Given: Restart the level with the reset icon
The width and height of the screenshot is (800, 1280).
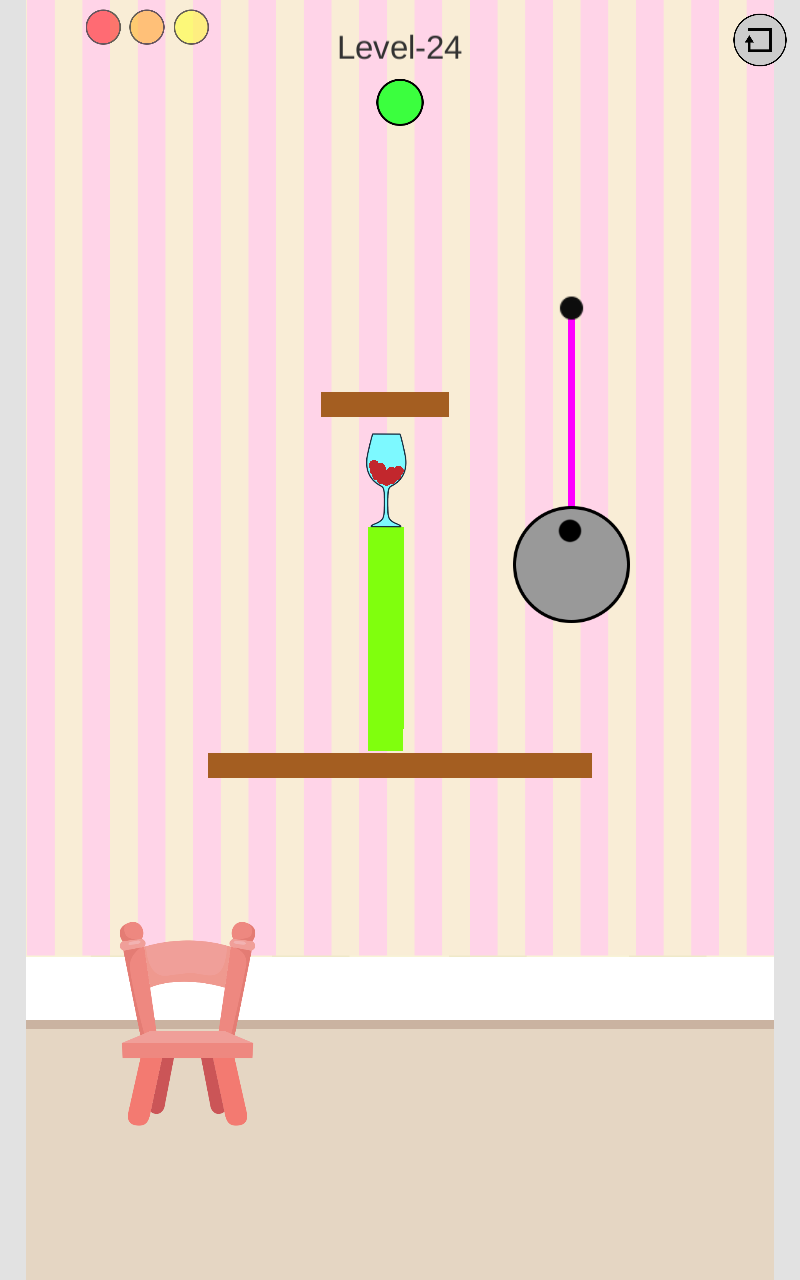Looking at the screenshot, I should pos(759,40).
